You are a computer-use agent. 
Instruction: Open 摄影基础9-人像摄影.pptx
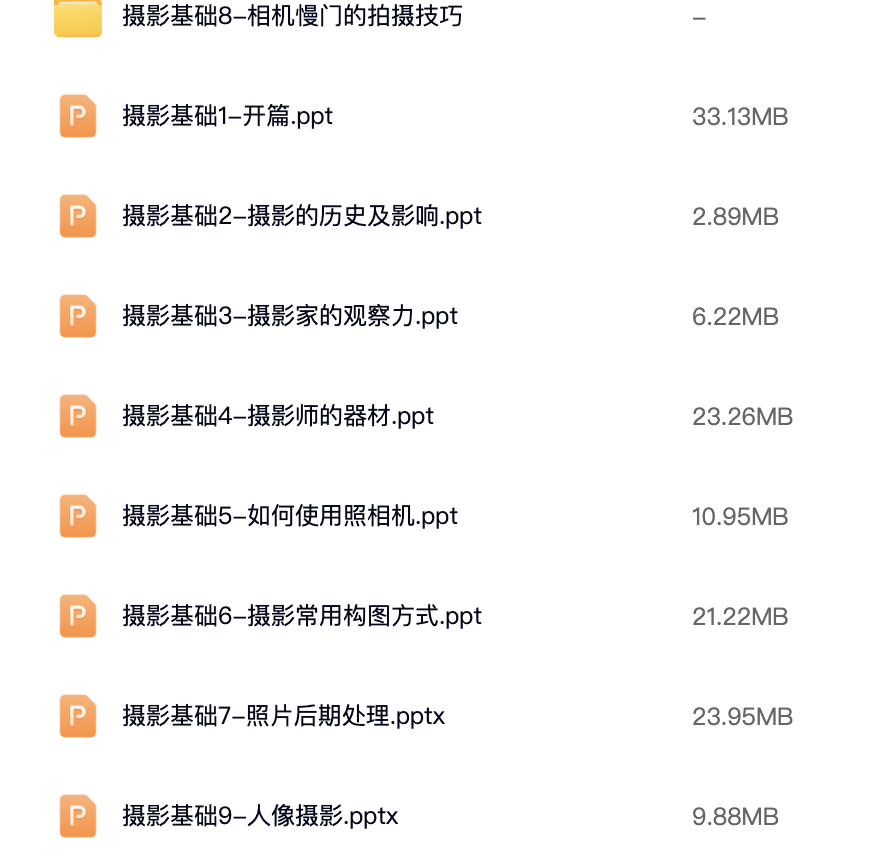point(260,816)
